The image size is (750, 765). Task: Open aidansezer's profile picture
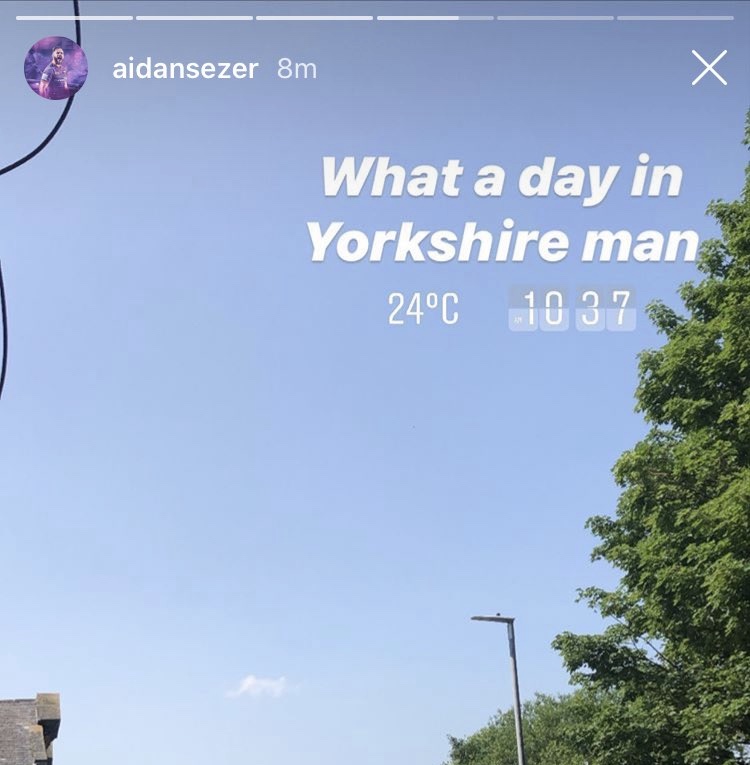[x=56, y=68]
